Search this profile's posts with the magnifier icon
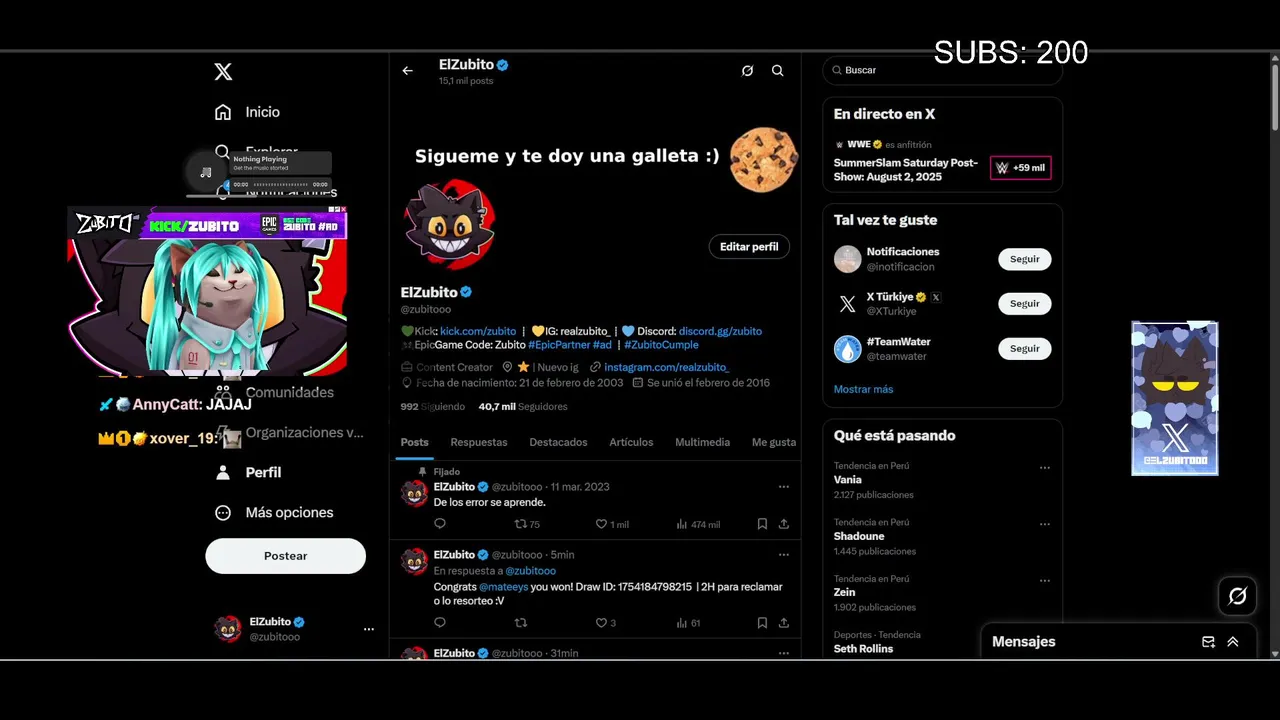The image size is (1280, 720). pyautogui.click(x=777, y=71)
